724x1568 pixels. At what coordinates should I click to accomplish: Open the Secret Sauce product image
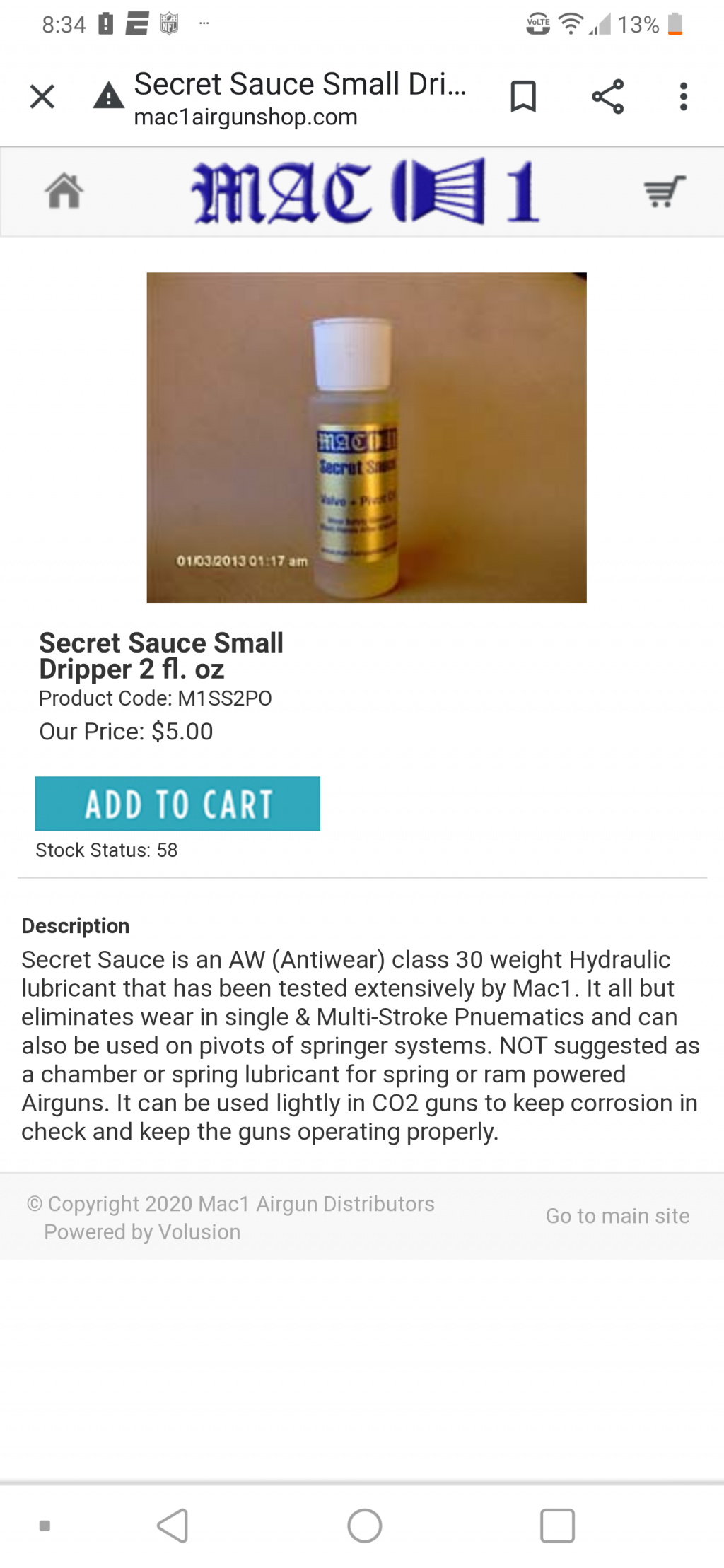coord(366,438)
